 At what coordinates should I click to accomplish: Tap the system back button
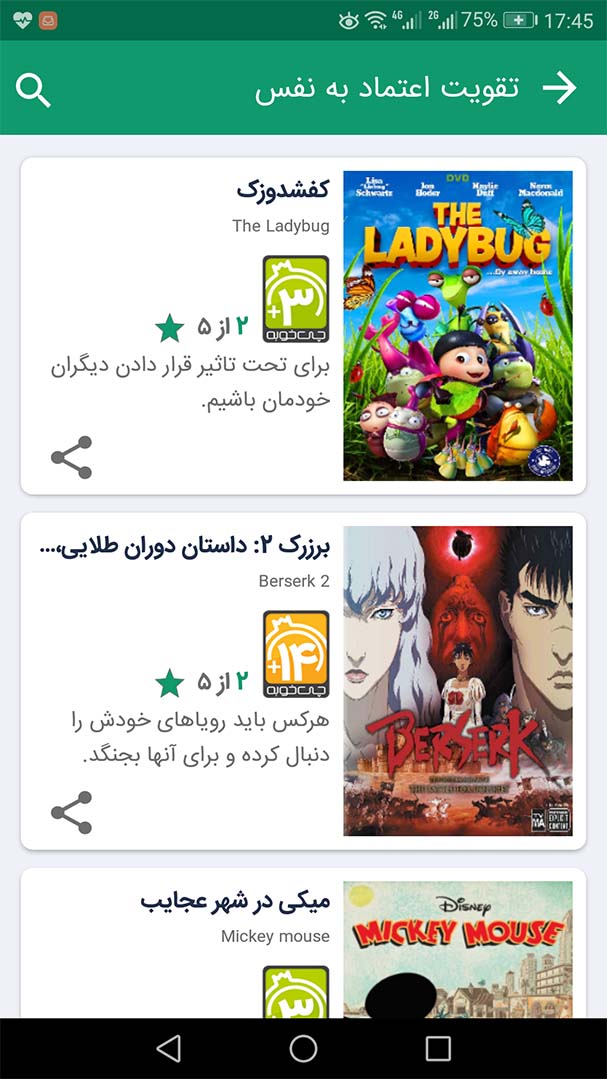(168, 1049)
